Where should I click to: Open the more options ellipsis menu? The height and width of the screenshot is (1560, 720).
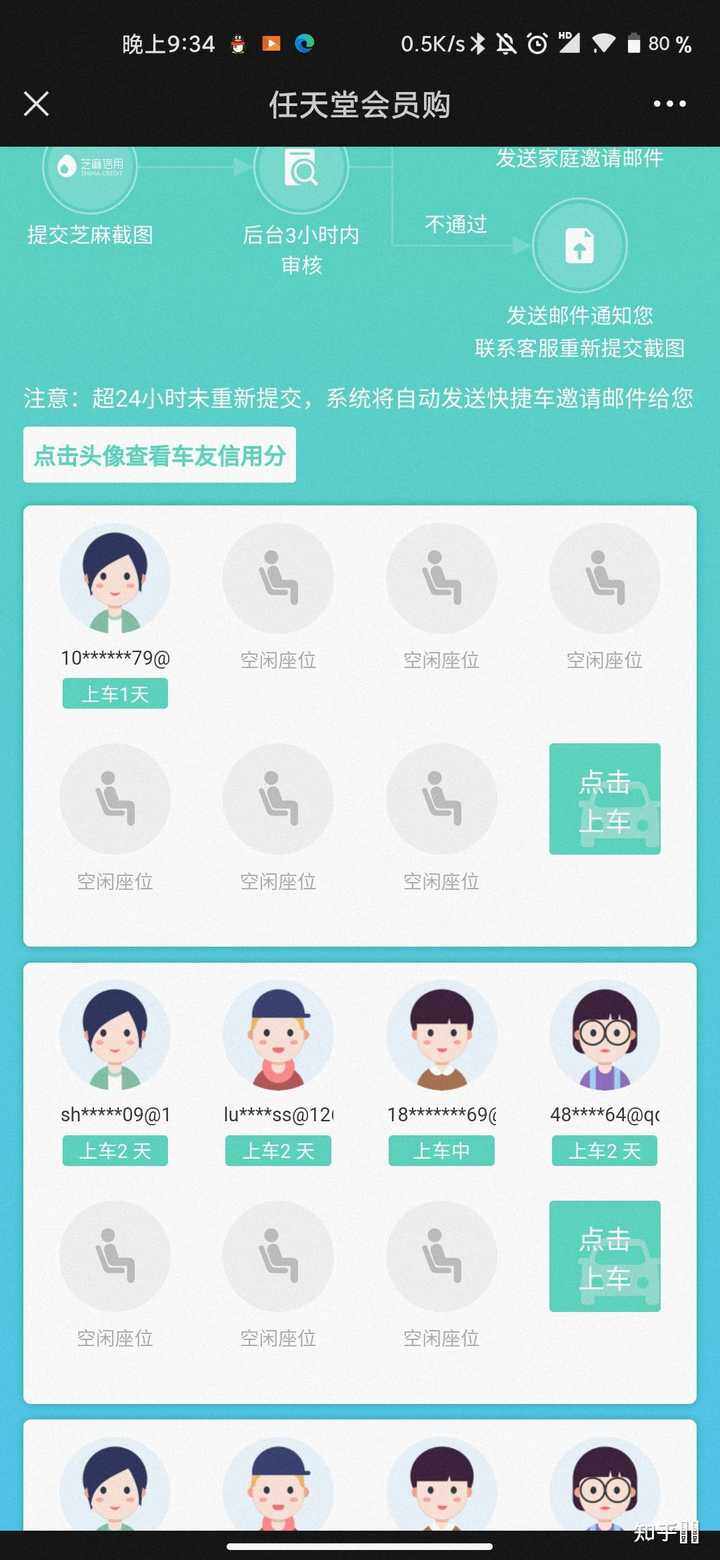tap(668, 103)
